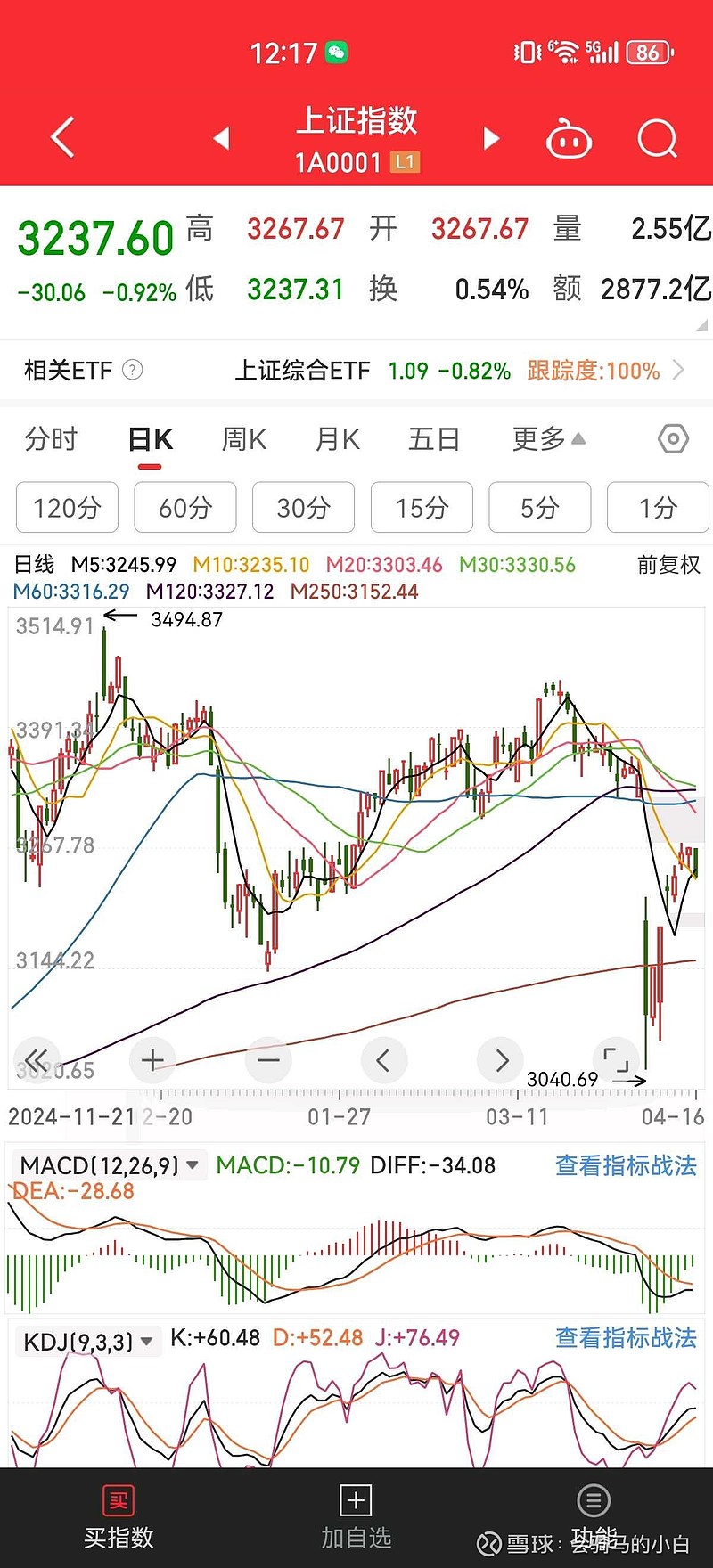The height and width of the screenshot is (1568, 713).
Task: Open the robot assistant icon
Action: [569, 138]
